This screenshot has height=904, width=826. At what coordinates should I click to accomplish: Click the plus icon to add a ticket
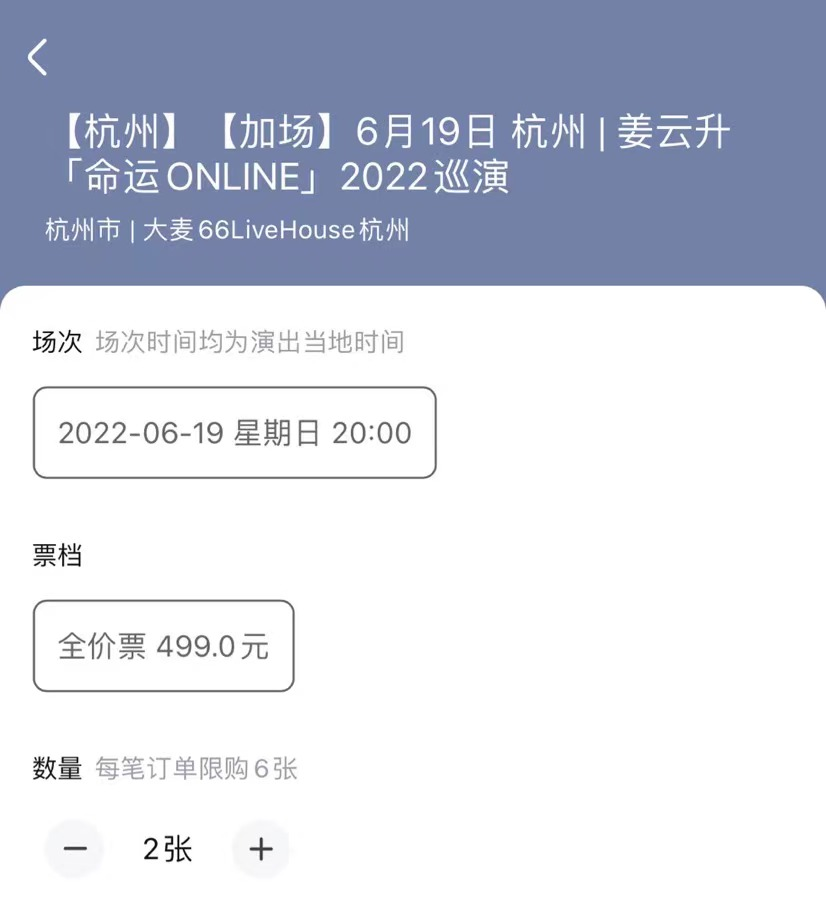point(261,849)
